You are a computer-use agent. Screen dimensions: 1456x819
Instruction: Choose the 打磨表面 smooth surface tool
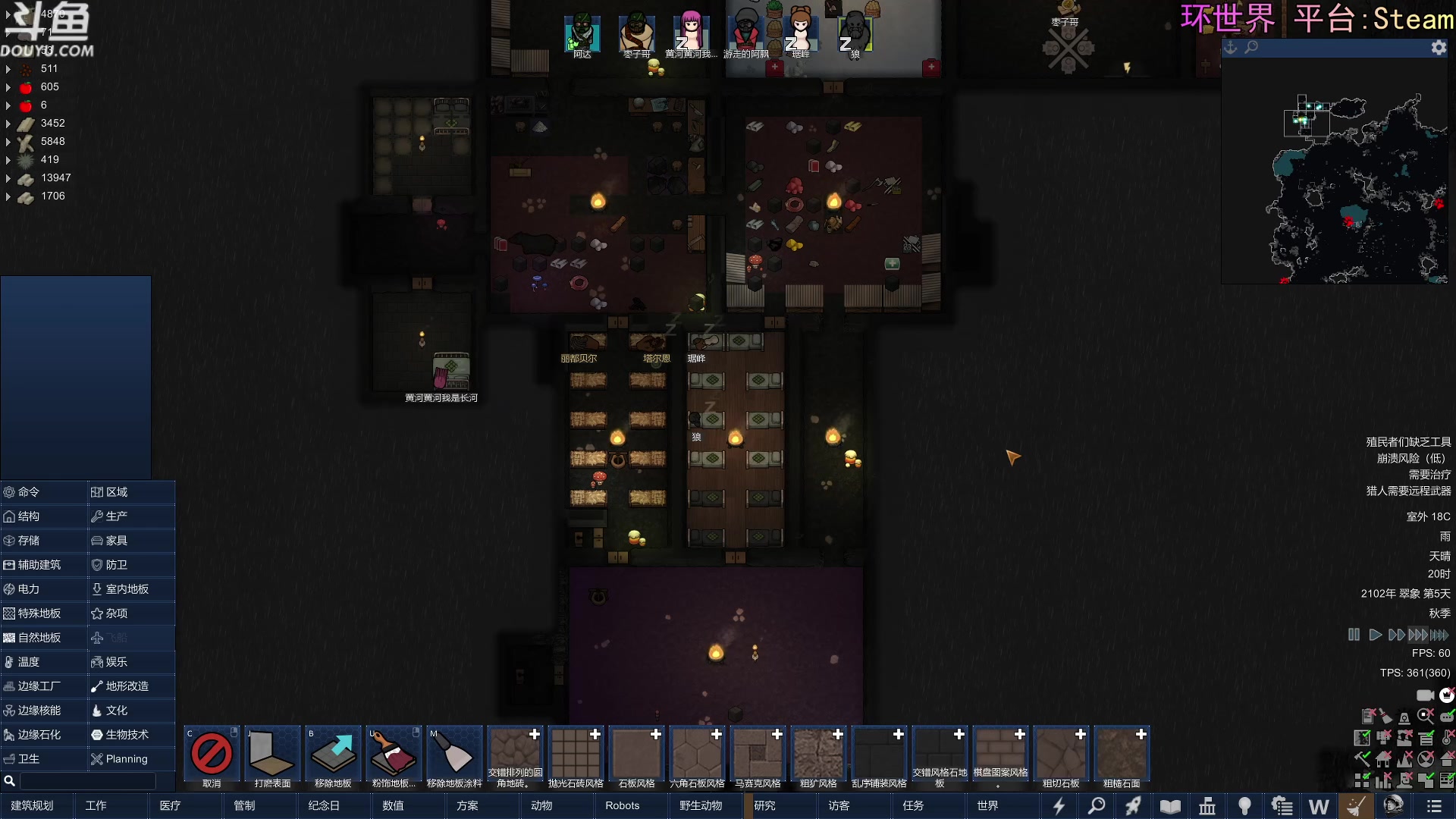pos(272,755)
